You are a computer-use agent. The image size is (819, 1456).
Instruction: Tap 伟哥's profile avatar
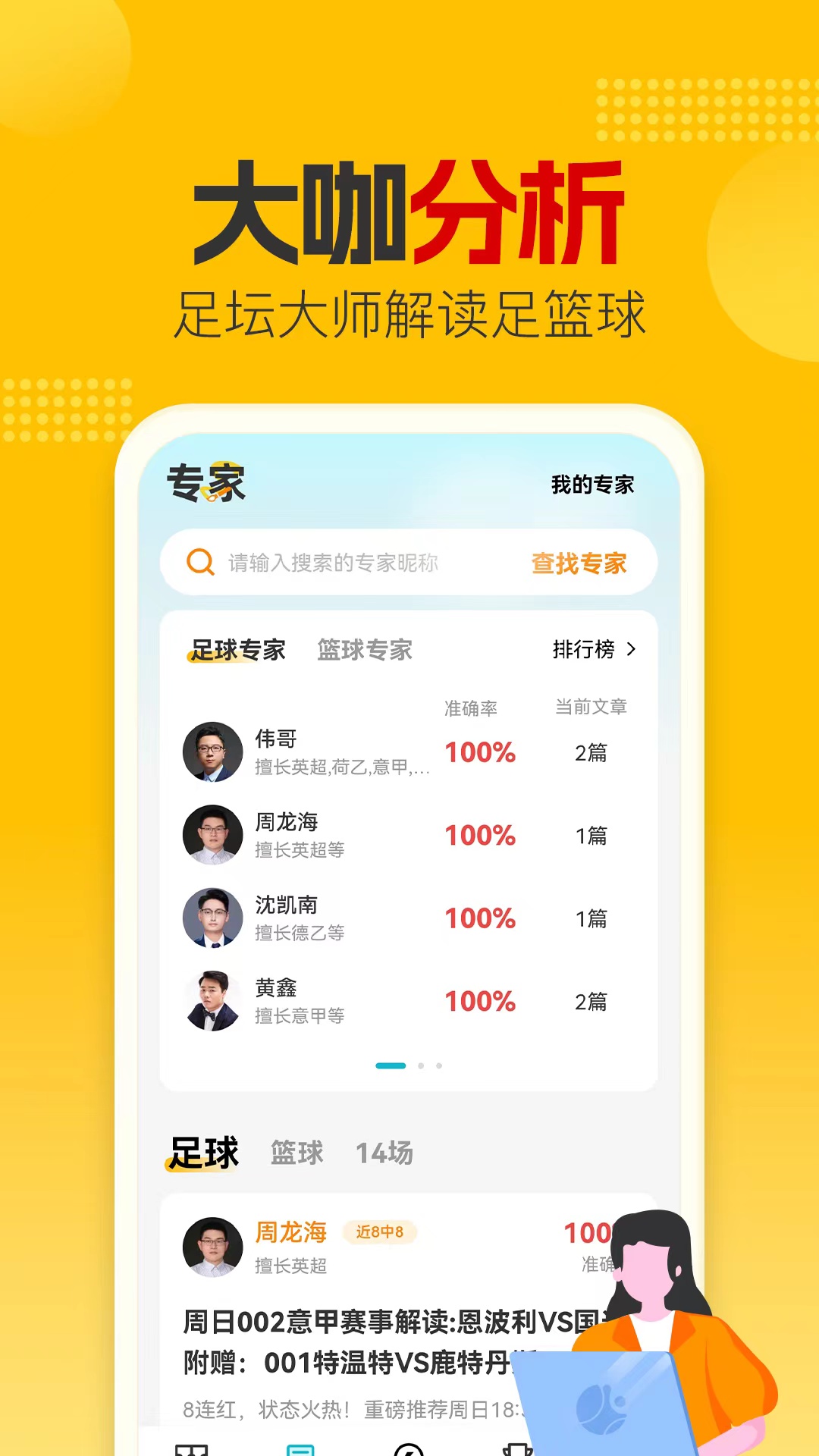212,752
